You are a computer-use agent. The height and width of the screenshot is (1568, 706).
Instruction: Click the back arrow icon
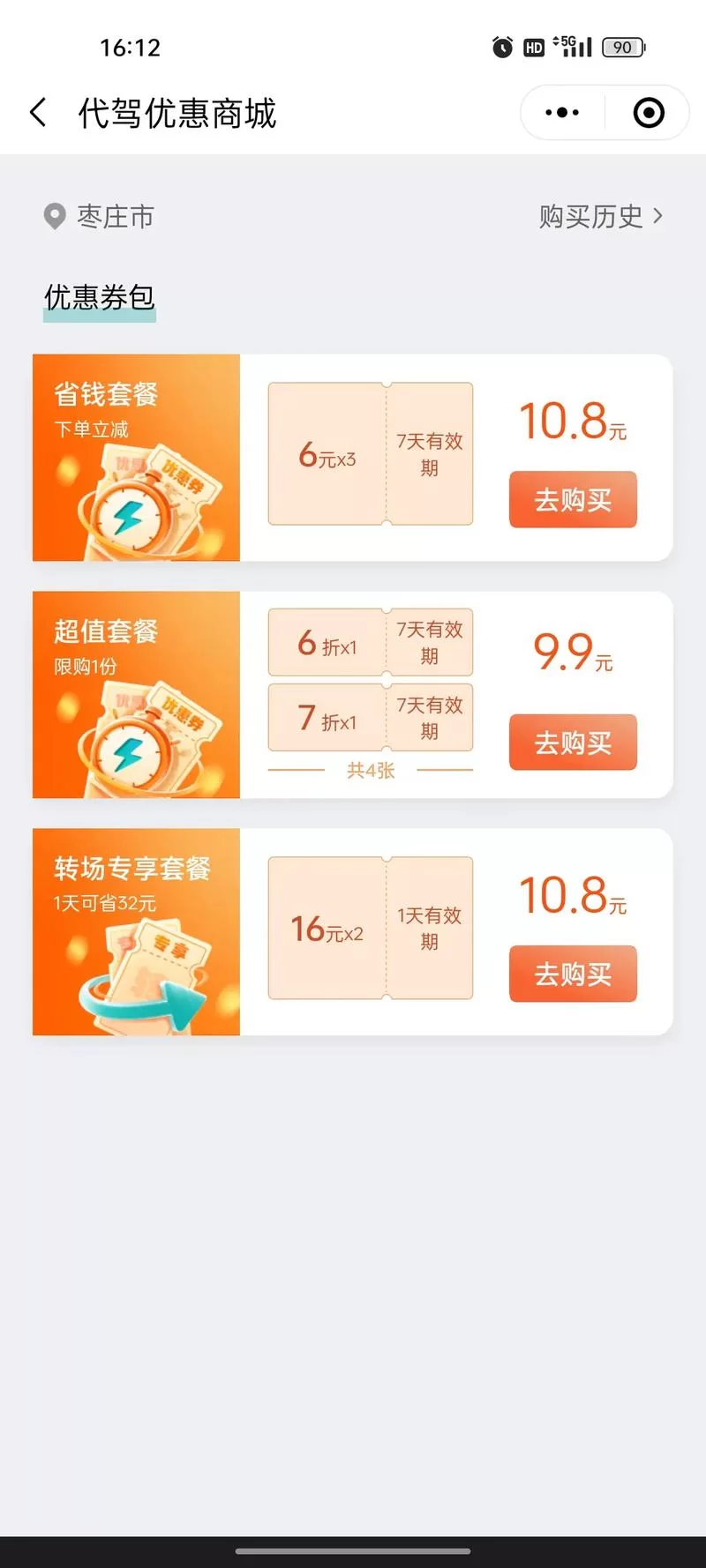[37, 112]
